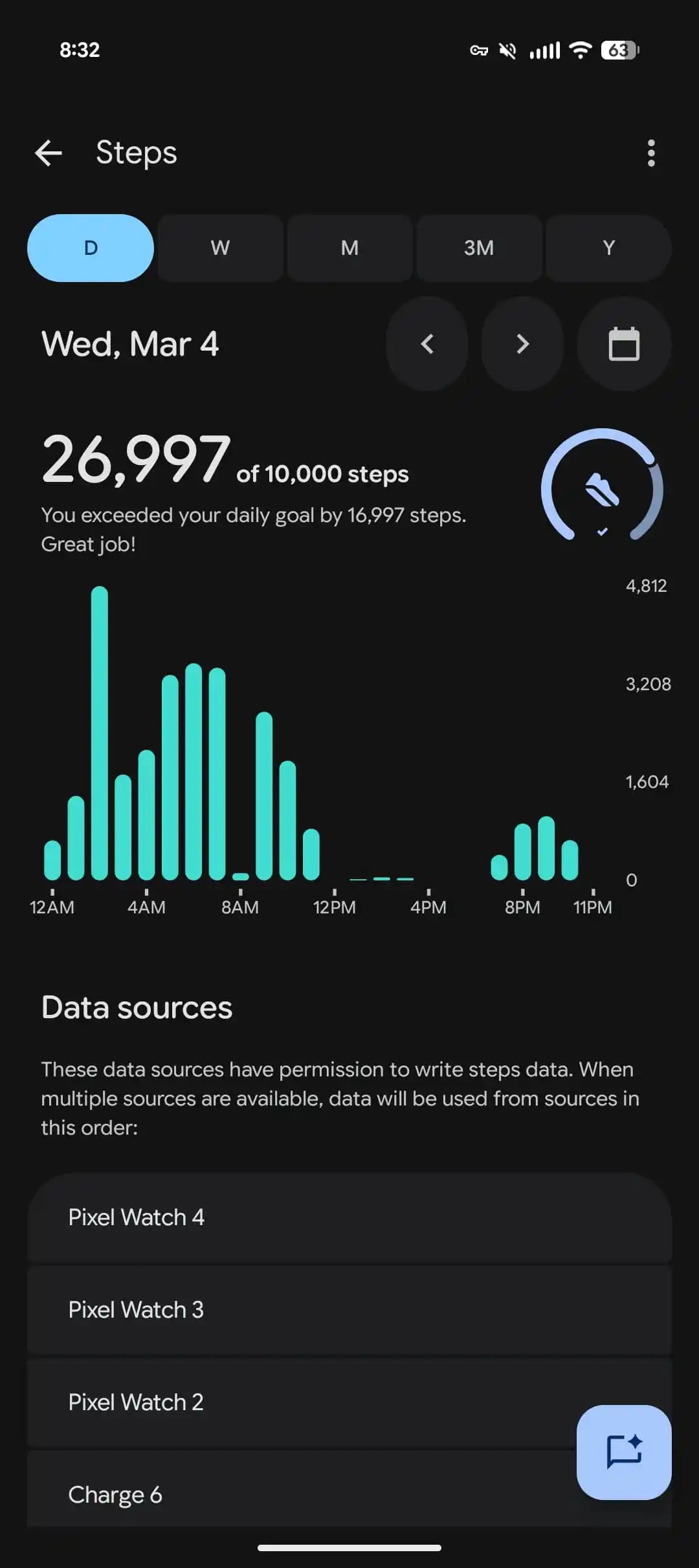This screenshot has height=1568, width=699.
Task: Go back from the Steps screen
Action: (x=49, y=153)
